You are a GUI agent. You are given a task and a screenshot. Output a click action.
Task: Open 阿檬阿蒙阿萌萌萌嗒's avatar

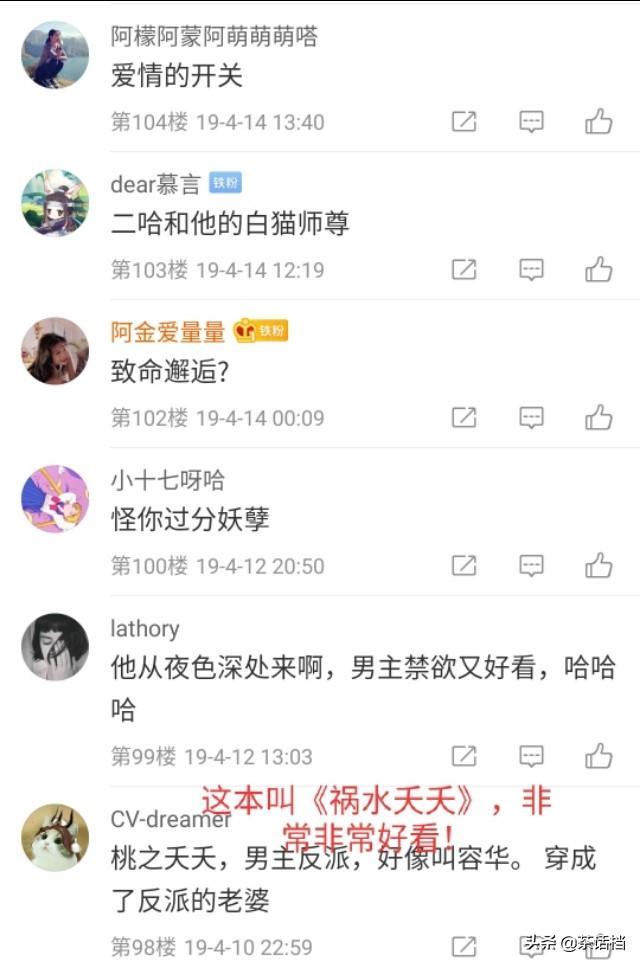click(x=55, y=55)
